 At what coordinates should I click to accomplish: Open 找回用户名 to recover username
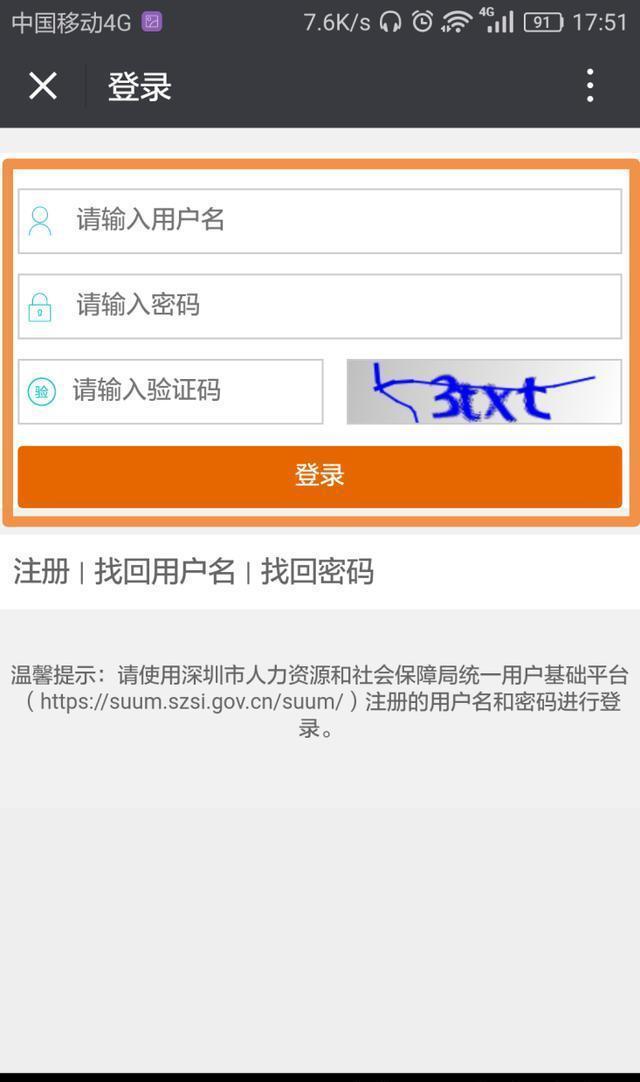[x=165, y=572]
